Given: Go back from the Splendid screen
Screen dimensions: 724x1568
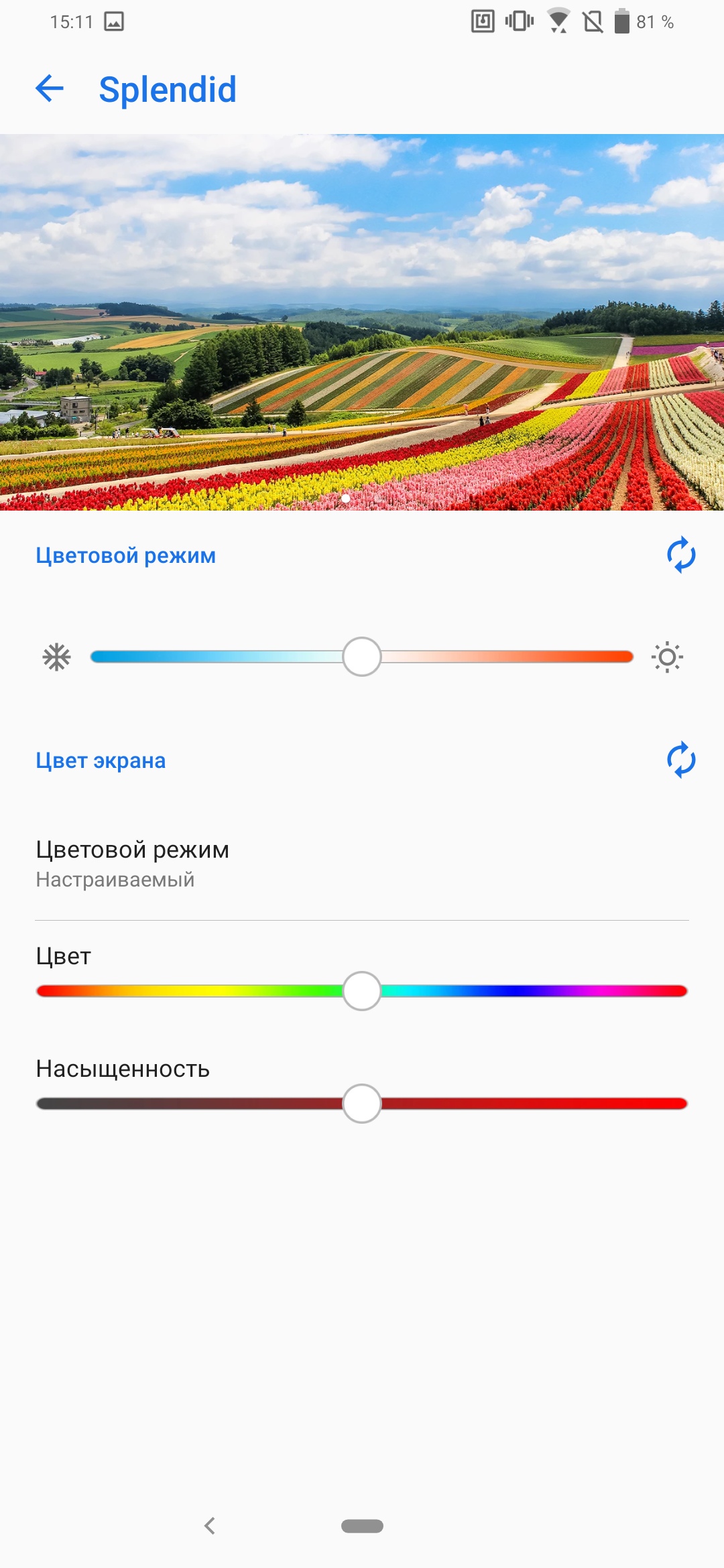Looking at the screenshot, I should [x=50, y=88].
